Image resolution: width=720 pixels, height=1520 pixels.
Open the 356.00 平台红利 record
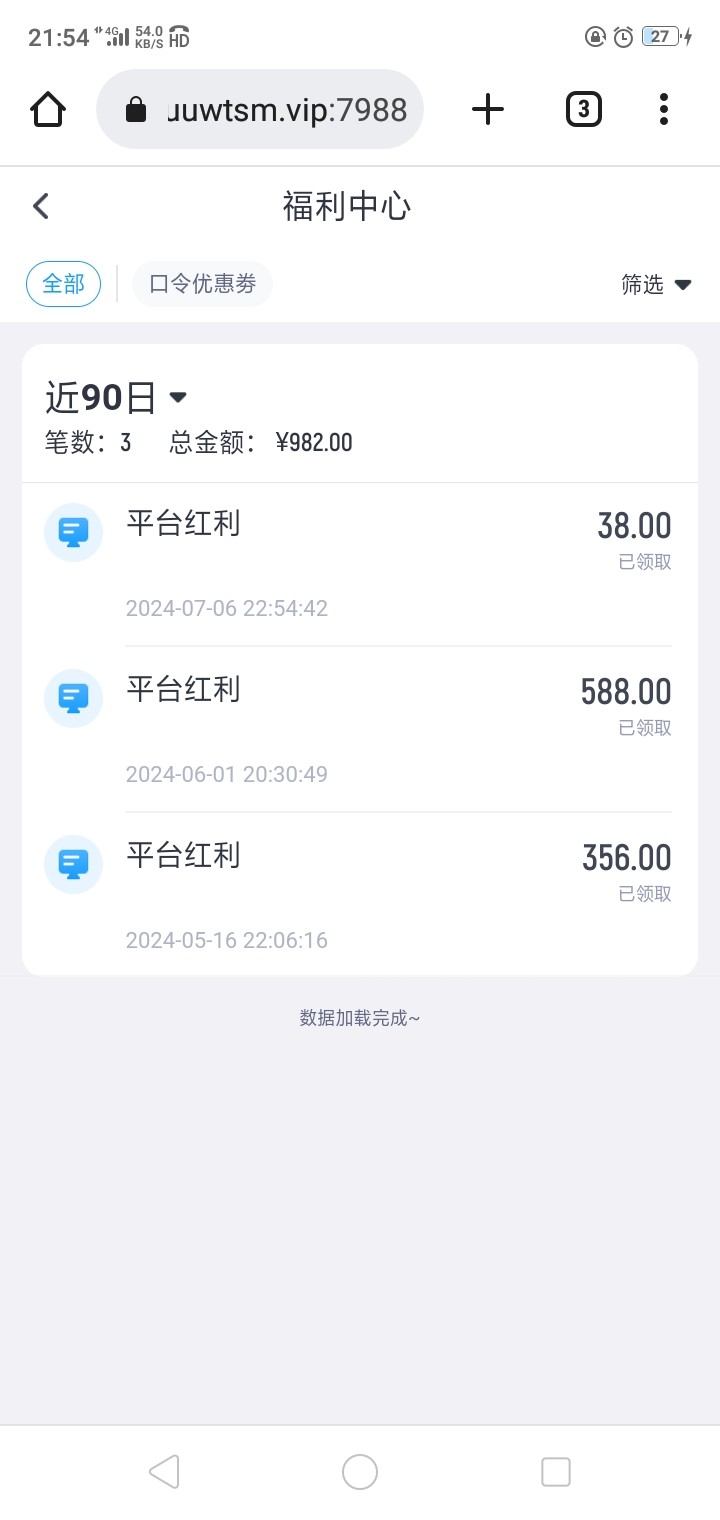(360, 895)
